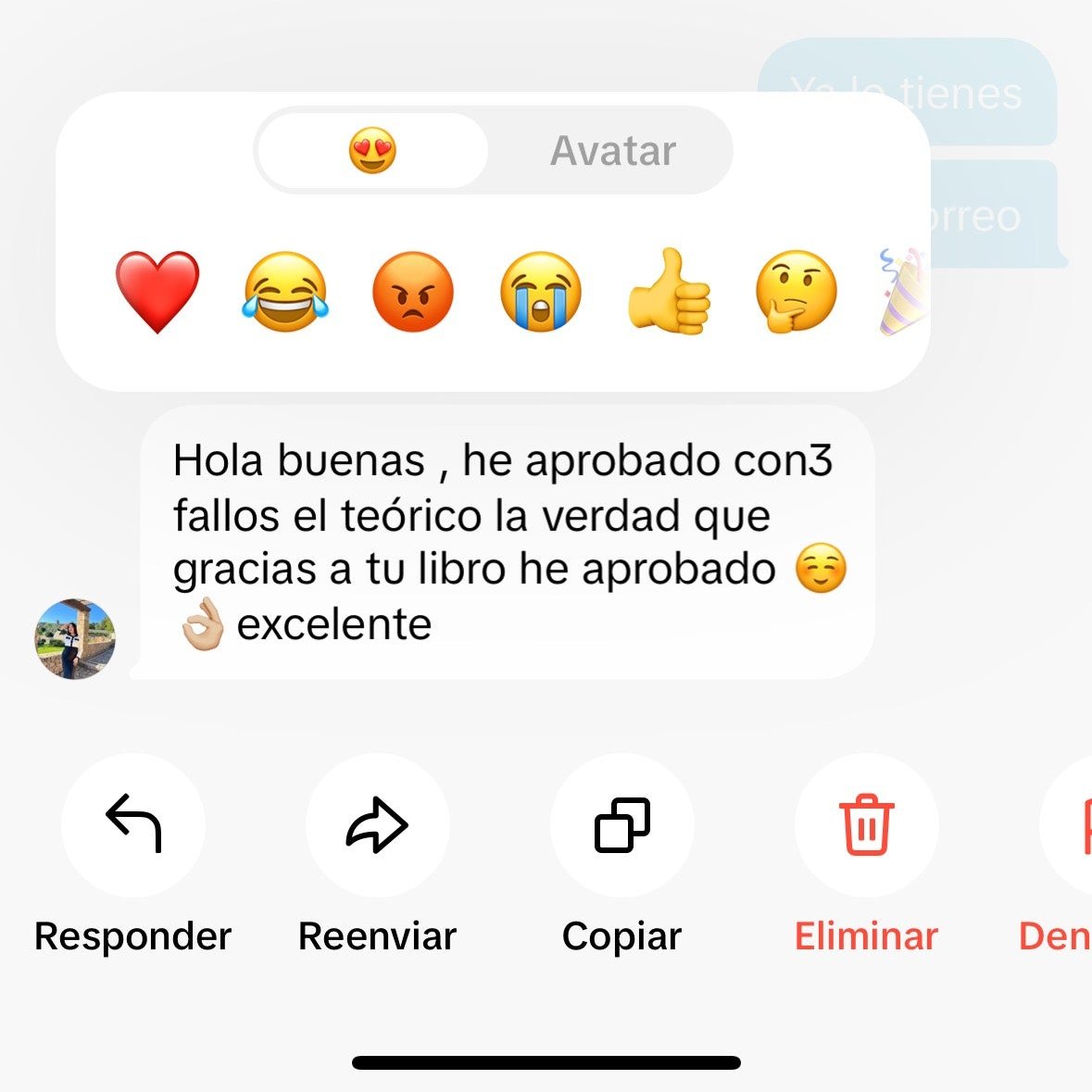Screen dimensions: 1092x1092
Task: React with the thinking face emoji
Action: coord(797,292)
